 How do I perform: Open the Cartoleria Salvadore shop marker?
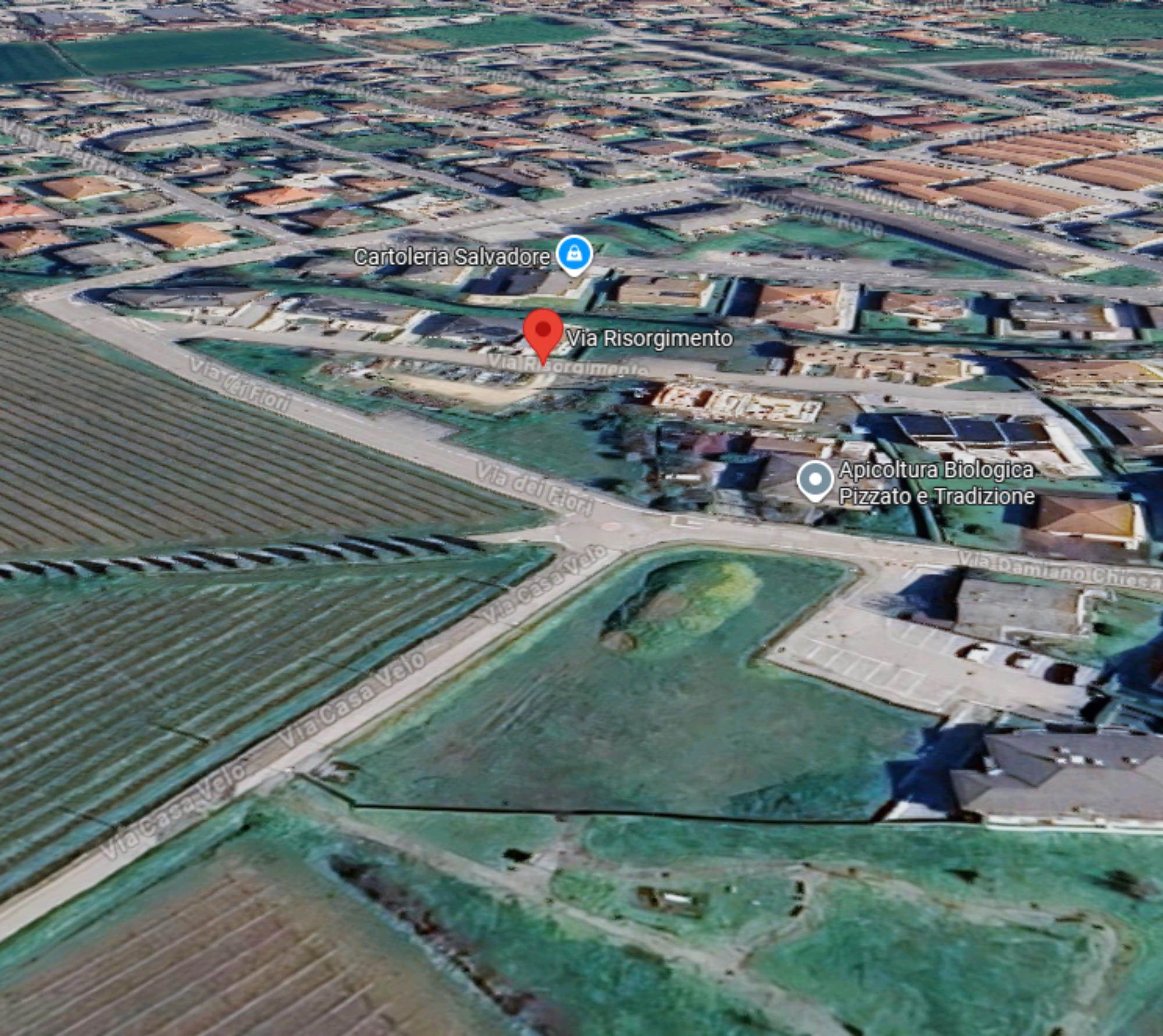(x=574, y=254)
